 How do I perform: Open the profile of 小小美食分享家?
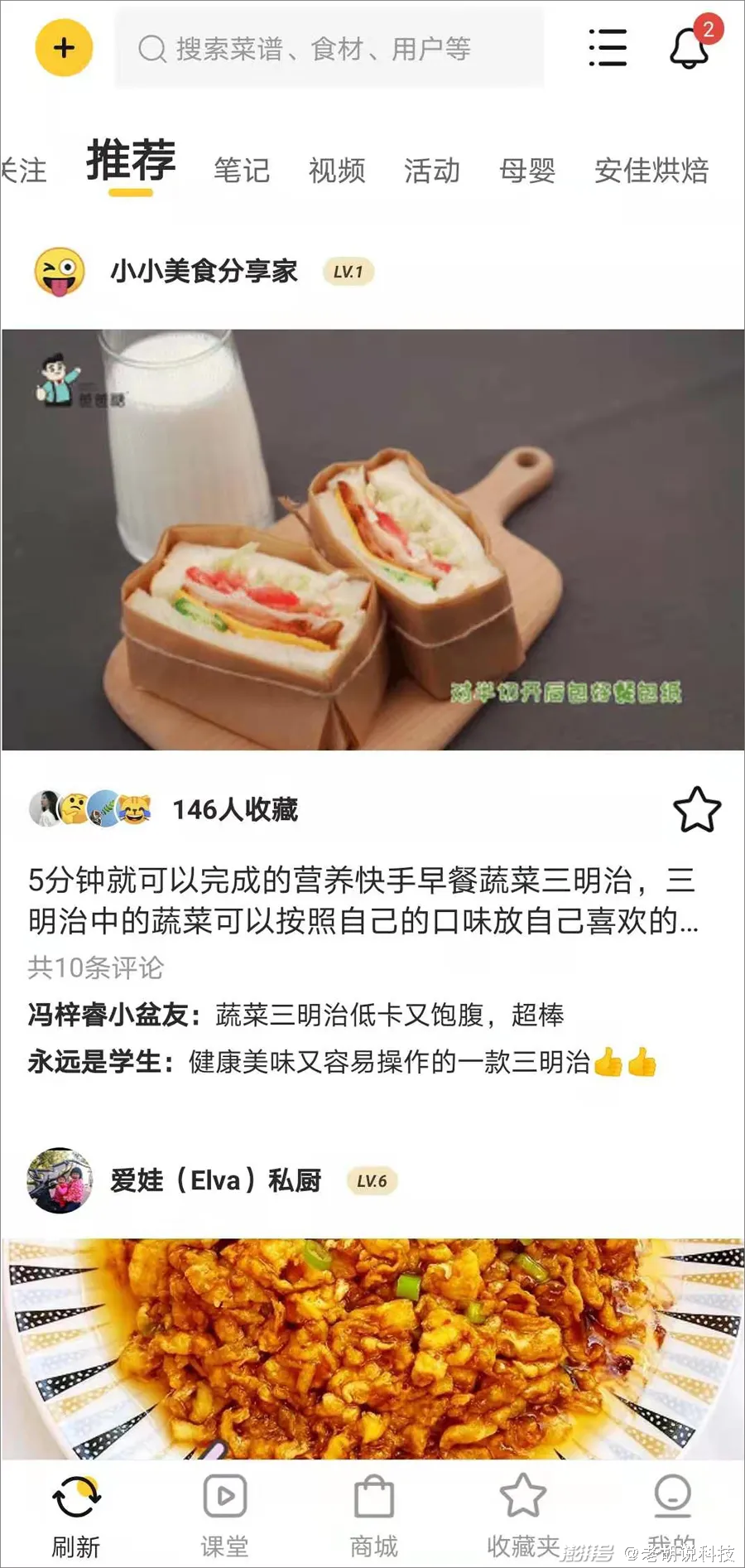click(x=204, y=272)
